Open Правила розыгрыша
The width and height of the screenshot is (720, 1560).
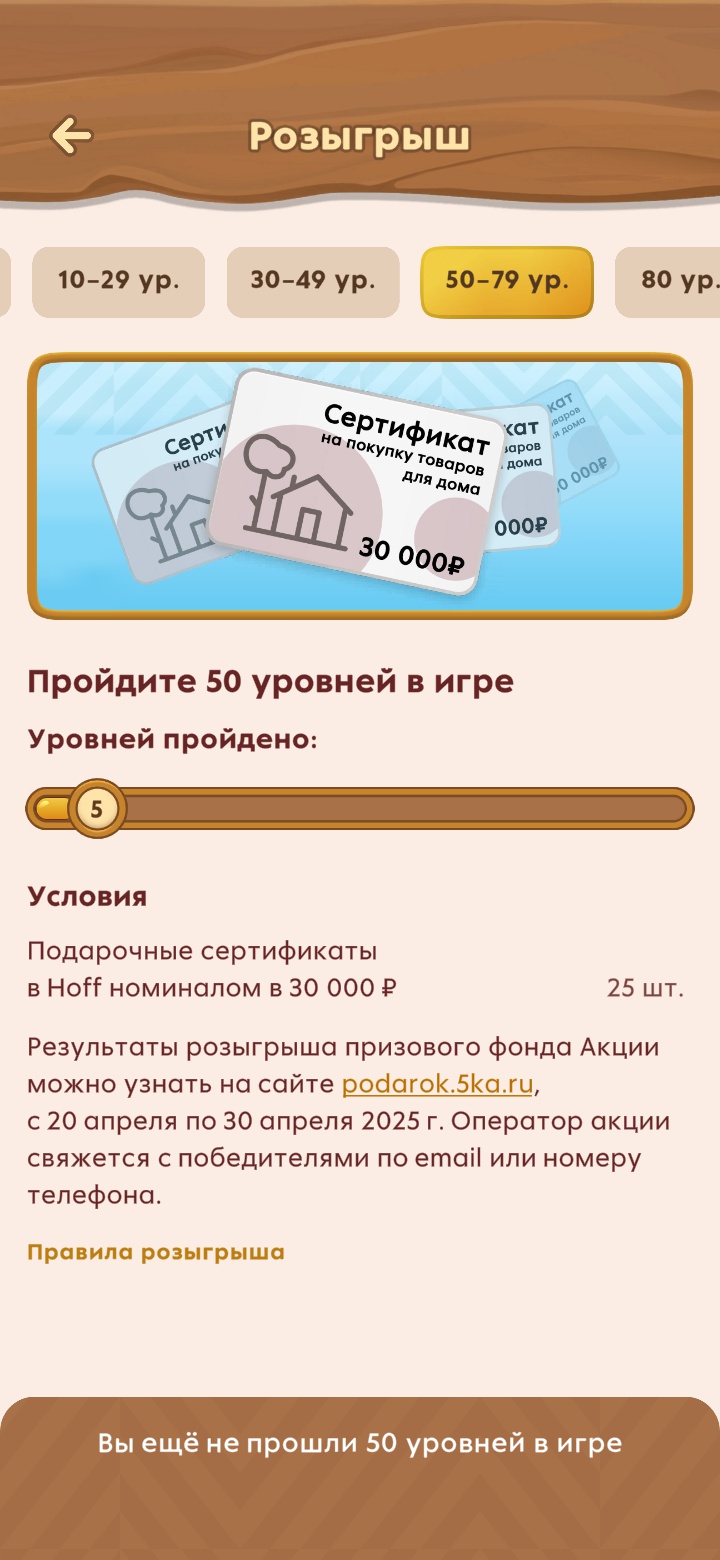pyautogui.click(x=156, y=1252)
